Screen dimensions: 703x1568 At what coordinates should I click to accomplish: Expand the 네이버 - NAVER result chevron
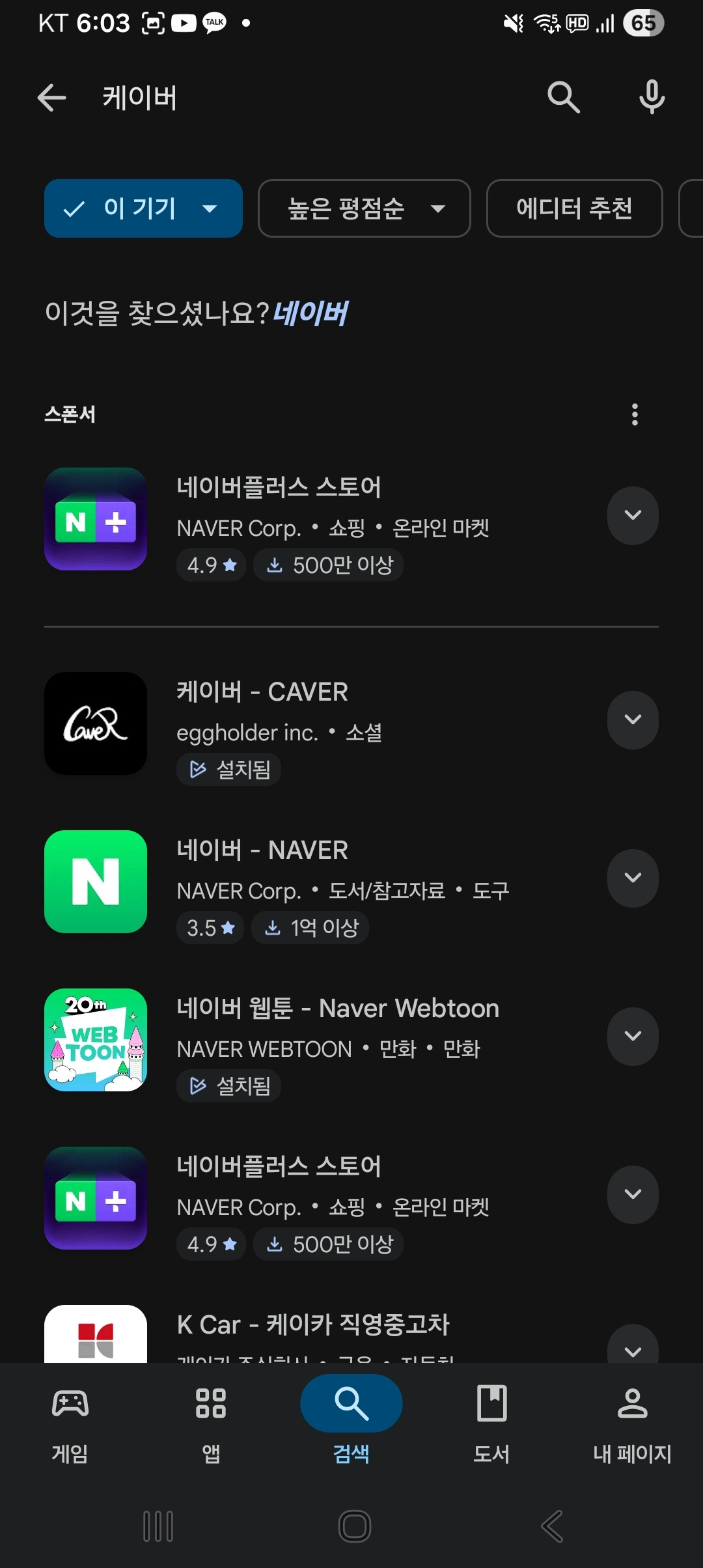(632, 878)
